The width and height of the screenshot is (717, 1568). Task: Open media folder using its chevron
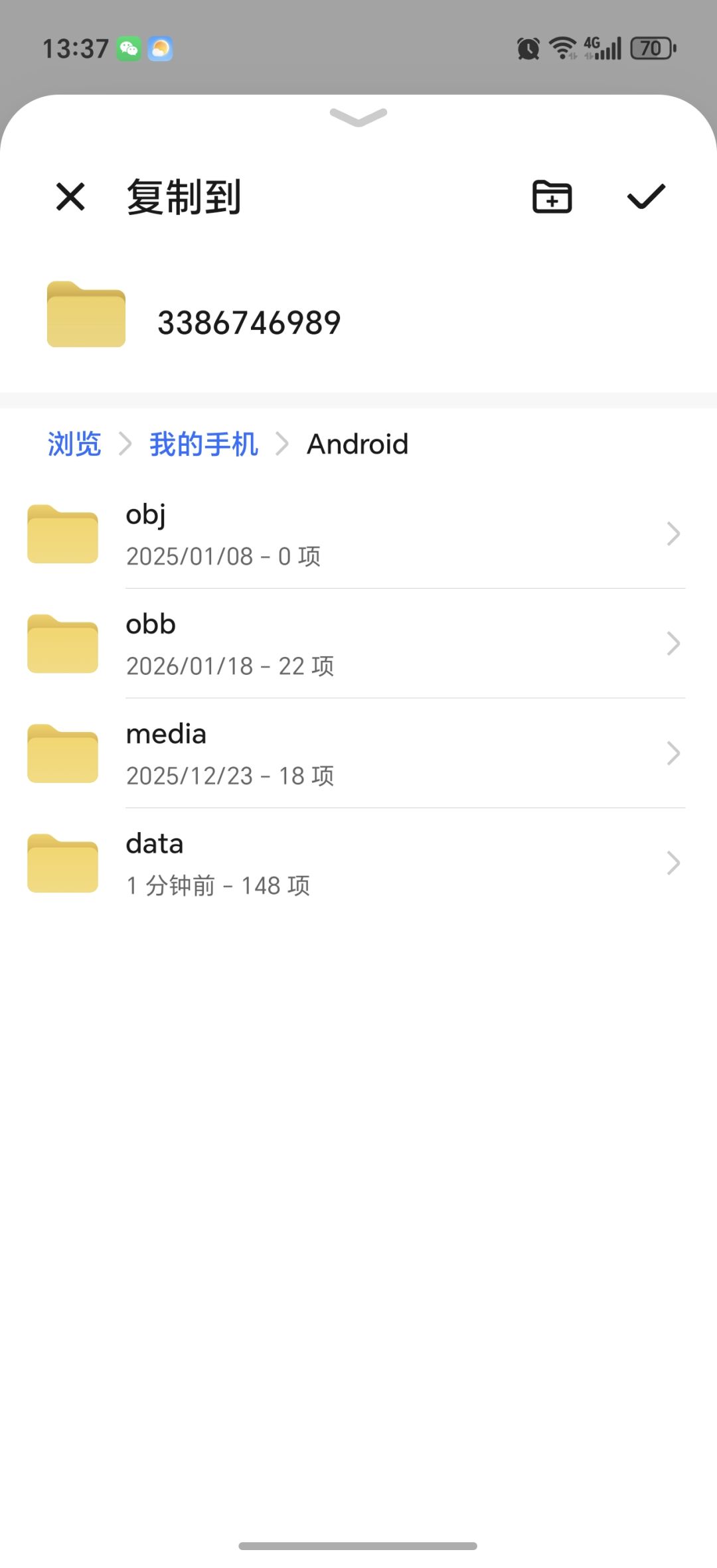click(673, 753)
